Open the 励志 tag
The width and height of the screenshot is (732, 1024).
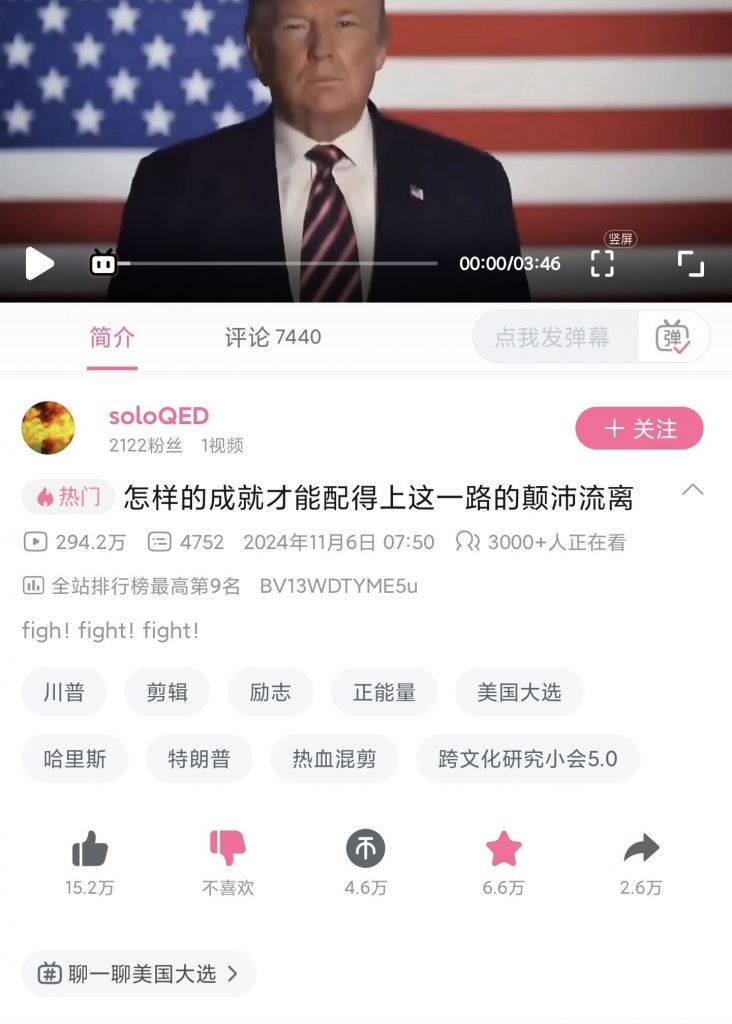point(270,692)
